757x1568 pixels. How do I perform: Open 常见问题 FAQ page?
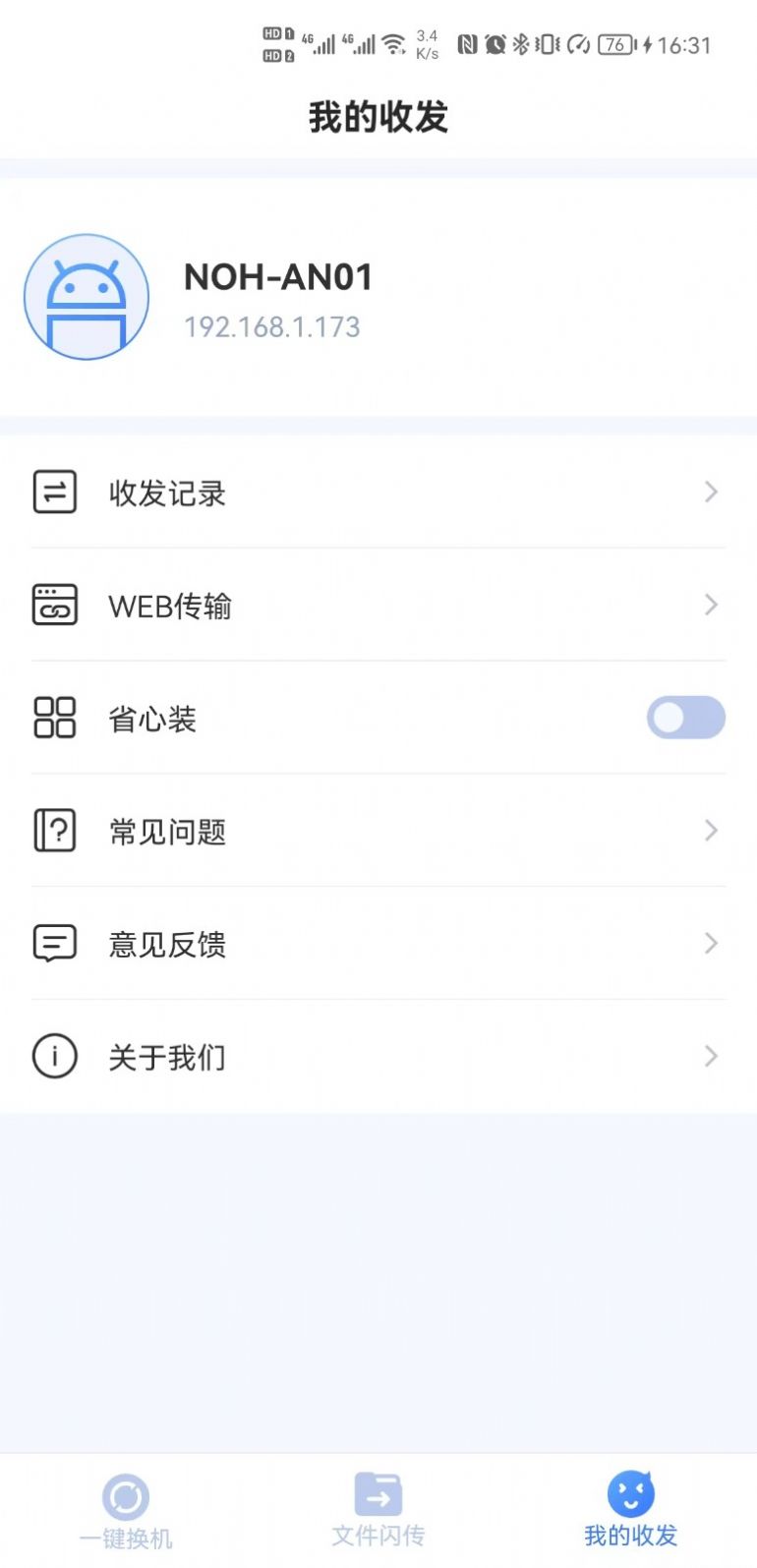tap(378, 832)
